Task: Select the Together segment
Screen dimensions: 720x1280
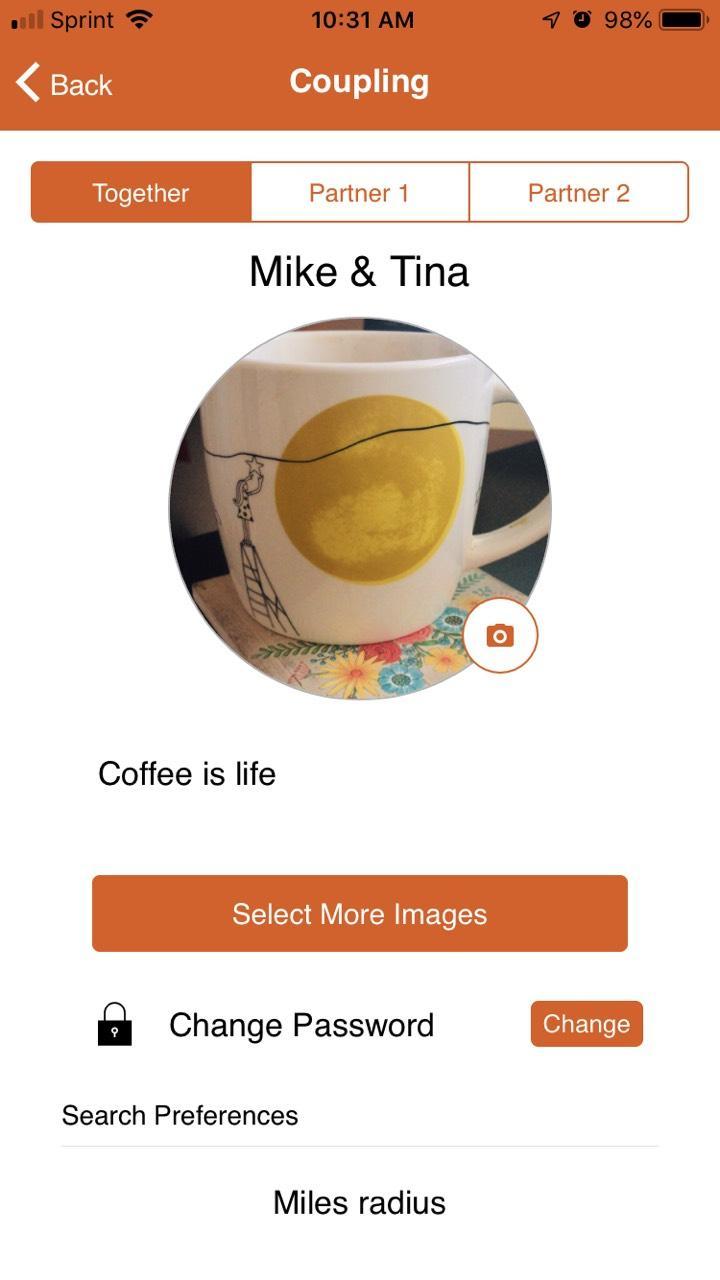Action: (x=141, y=192)
